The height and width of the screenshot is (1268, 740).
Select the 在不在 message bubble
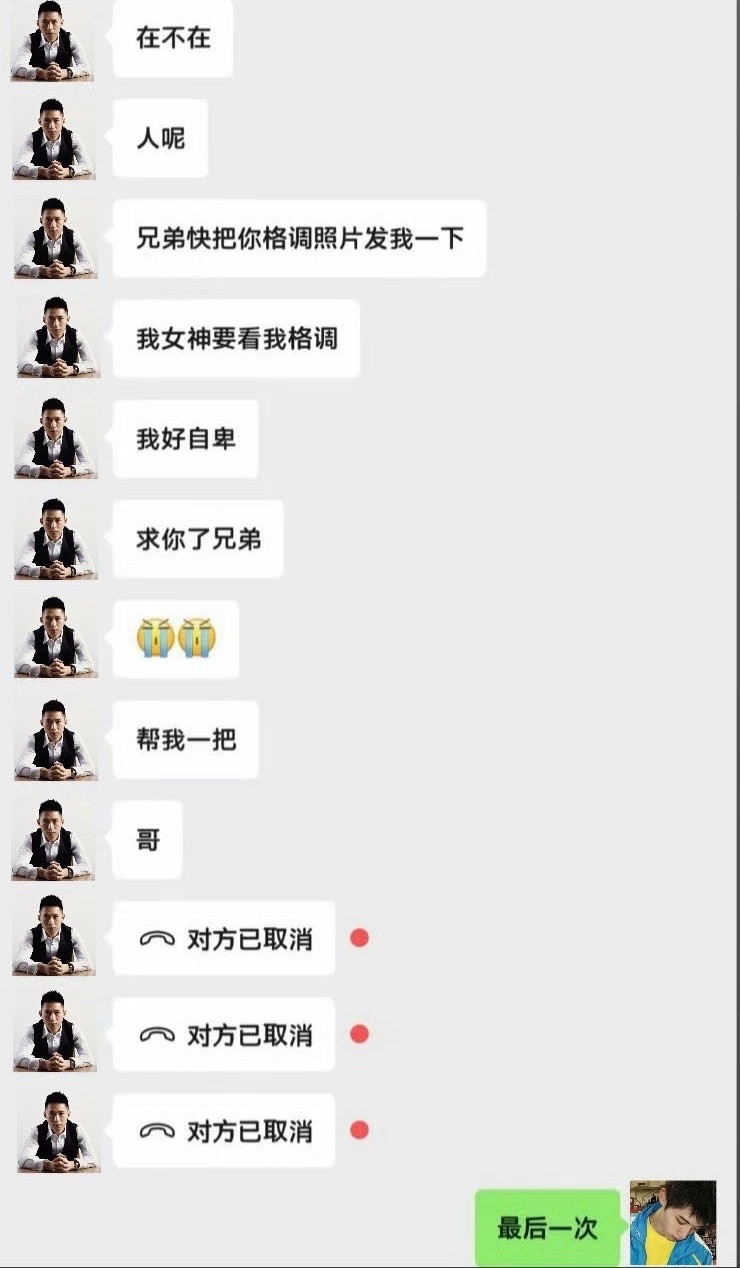[x=172, y=40]
